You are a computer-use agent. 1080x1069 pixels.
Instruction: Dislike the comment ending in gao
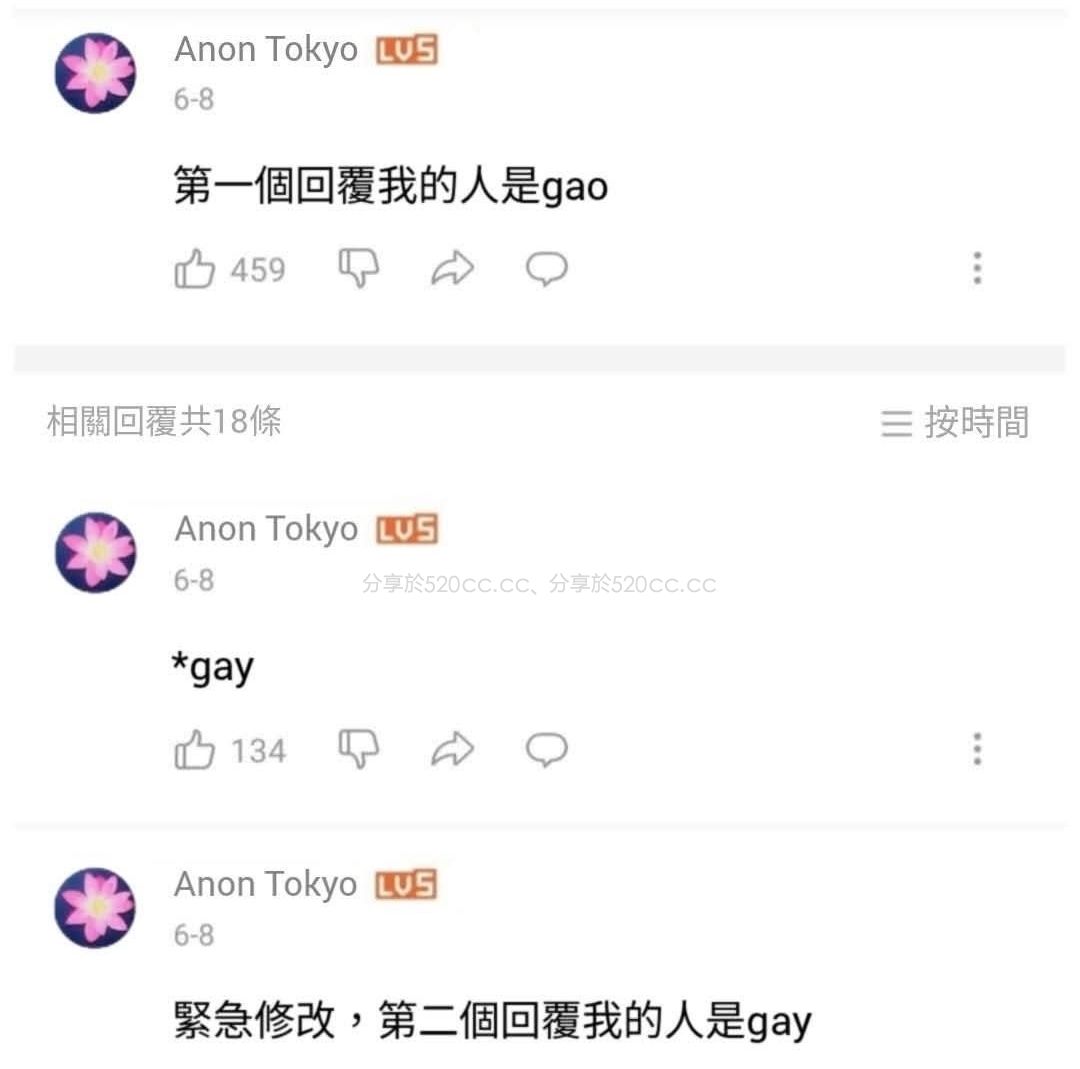pyautogui.click(x=359, y=268)
